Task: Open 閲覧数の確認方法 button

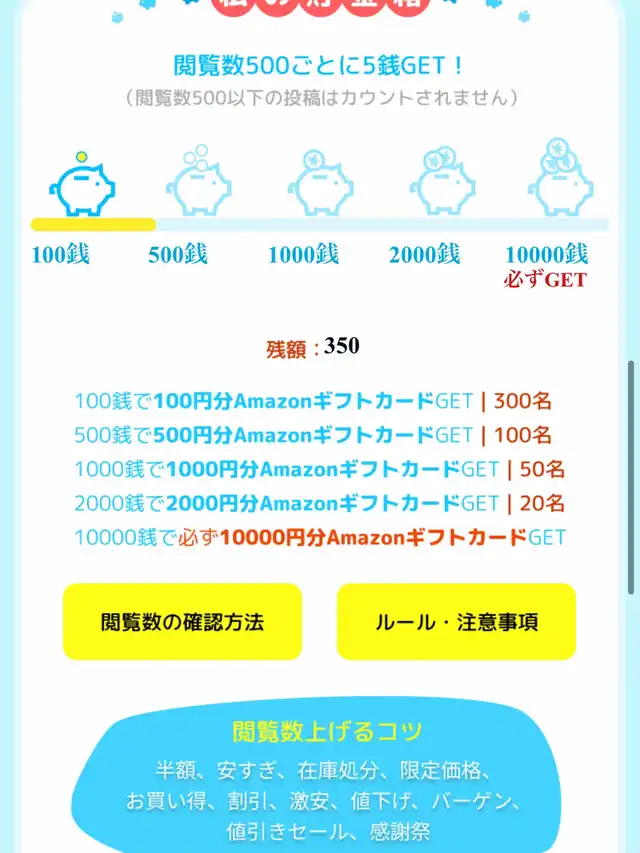Action: [182, 621]
